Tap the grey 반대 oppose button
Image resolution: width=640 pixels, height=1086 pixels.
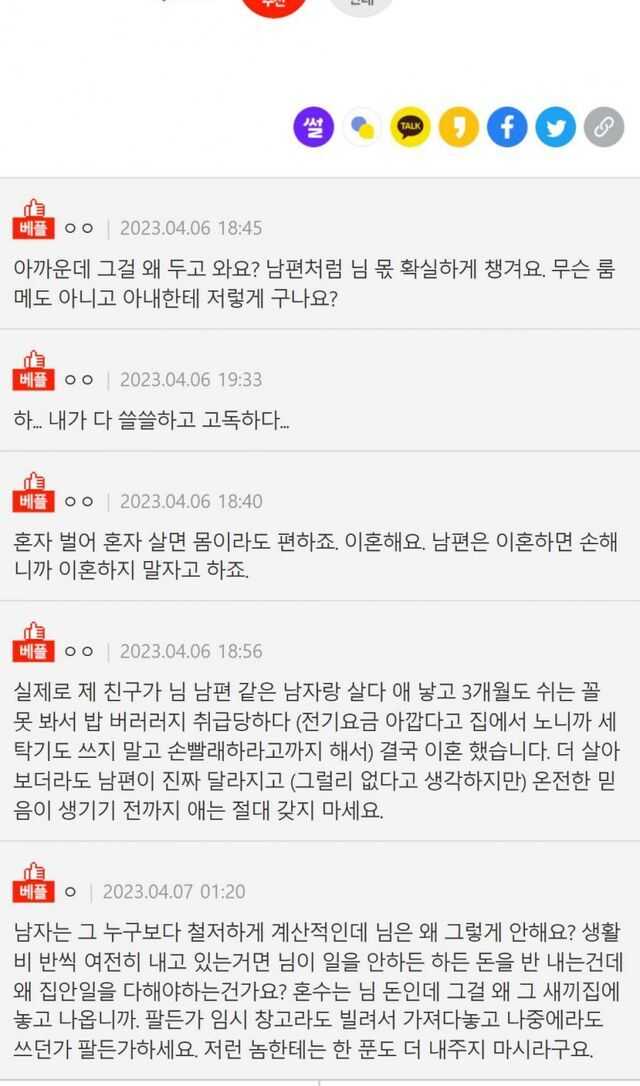(361, 4)
